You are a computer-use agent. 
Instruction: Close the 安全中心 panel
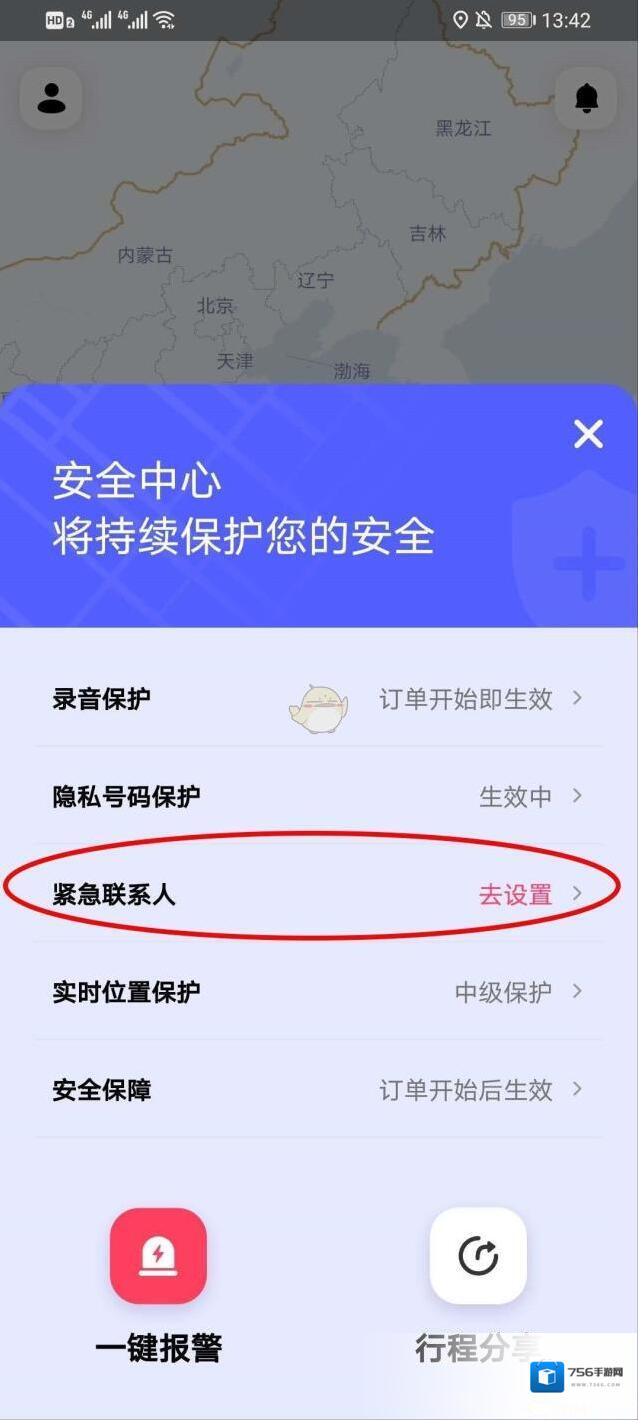click(x=588, y=434)
